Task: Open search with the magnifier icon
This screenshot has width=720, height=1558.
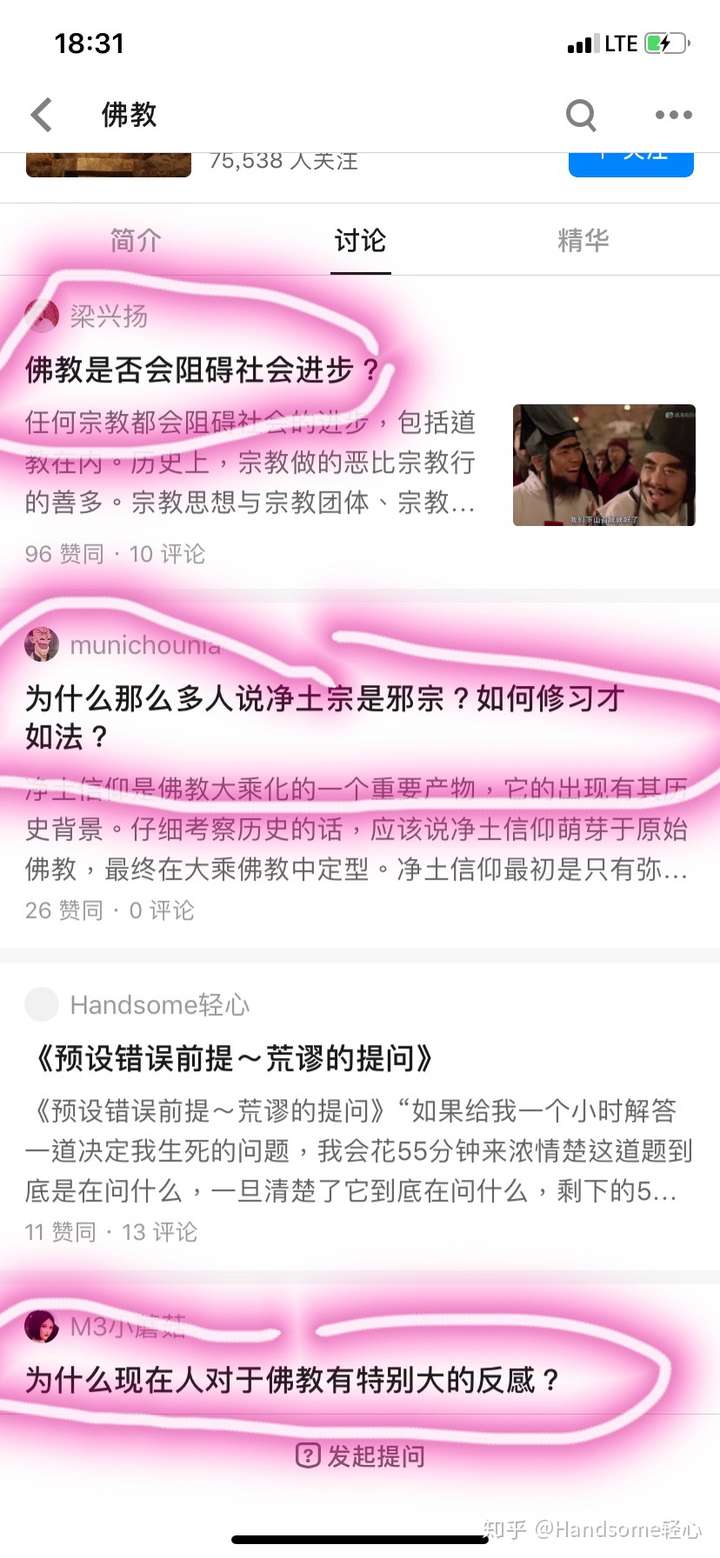Action: point(581,115)
